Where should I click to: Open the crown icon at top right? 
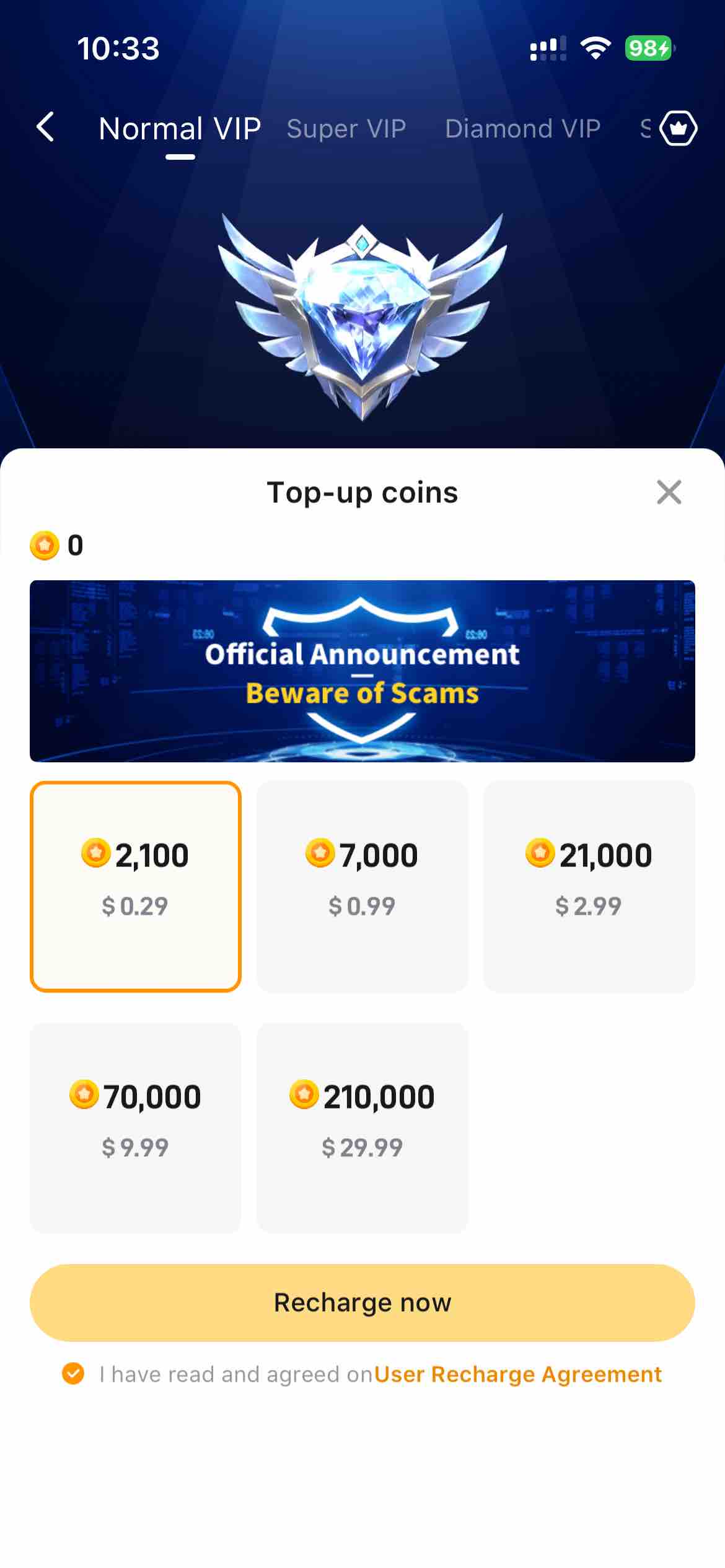coord(679,128)
